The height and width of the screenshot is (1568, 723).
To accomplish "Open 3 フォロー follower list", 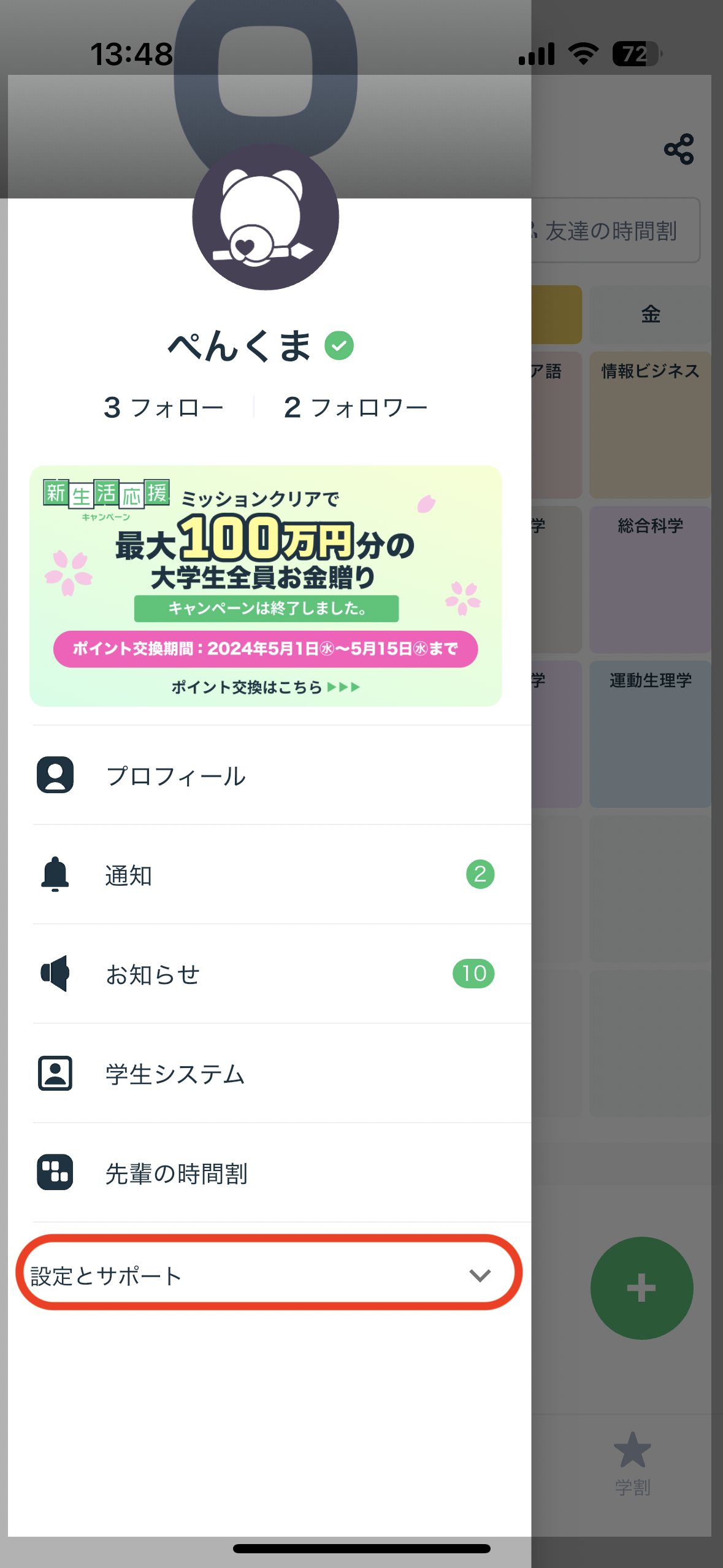I will (x=161, y=405).
